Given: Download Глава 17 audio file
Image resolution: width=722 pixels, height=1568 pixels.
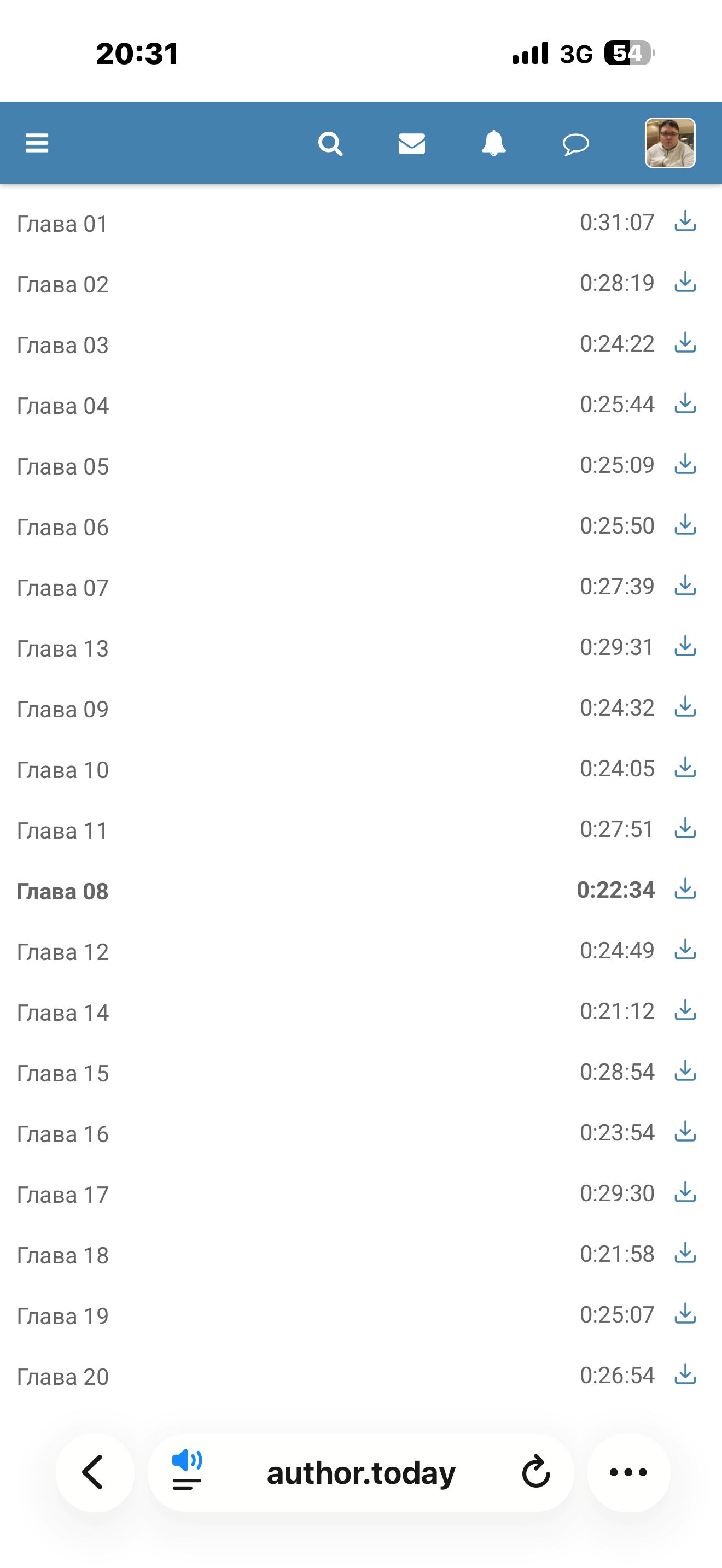Looking at the screenshot, I should 685,1192.
